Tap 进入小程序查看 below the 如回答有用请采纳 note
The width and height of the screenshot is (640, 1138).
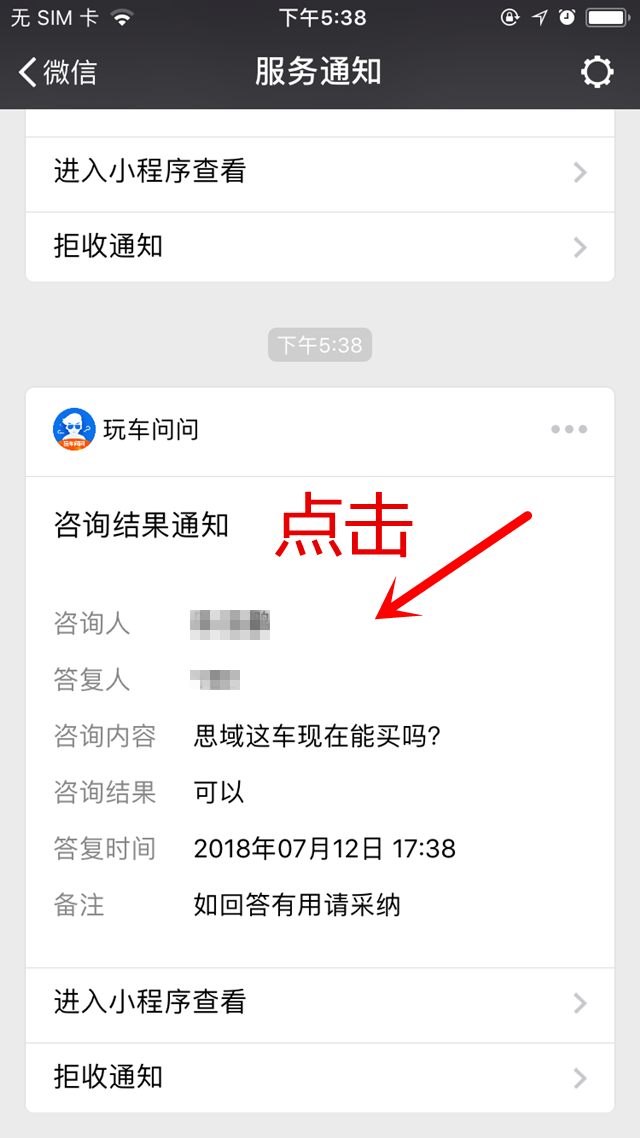pos(320,1003)
